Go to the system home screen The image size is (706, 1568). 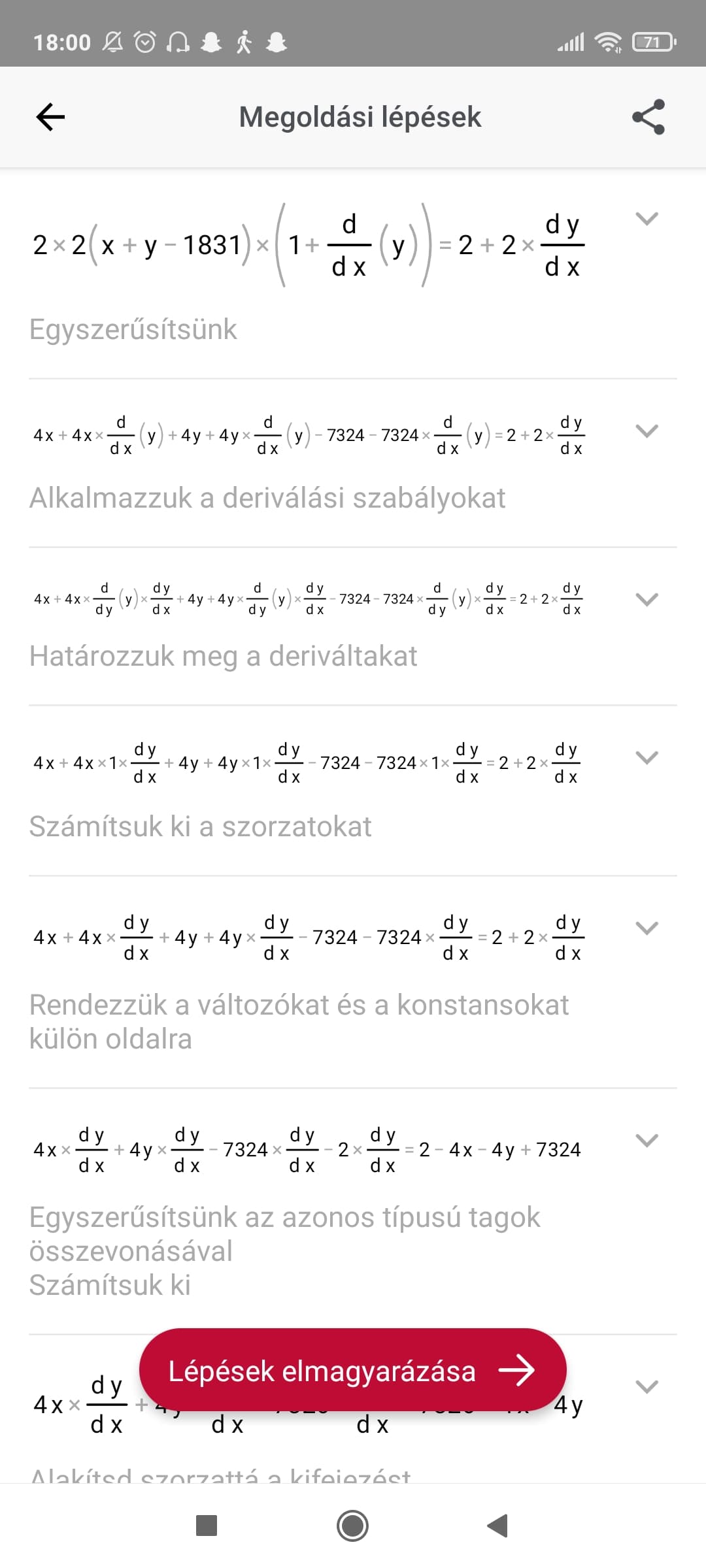coord(352,1526)
